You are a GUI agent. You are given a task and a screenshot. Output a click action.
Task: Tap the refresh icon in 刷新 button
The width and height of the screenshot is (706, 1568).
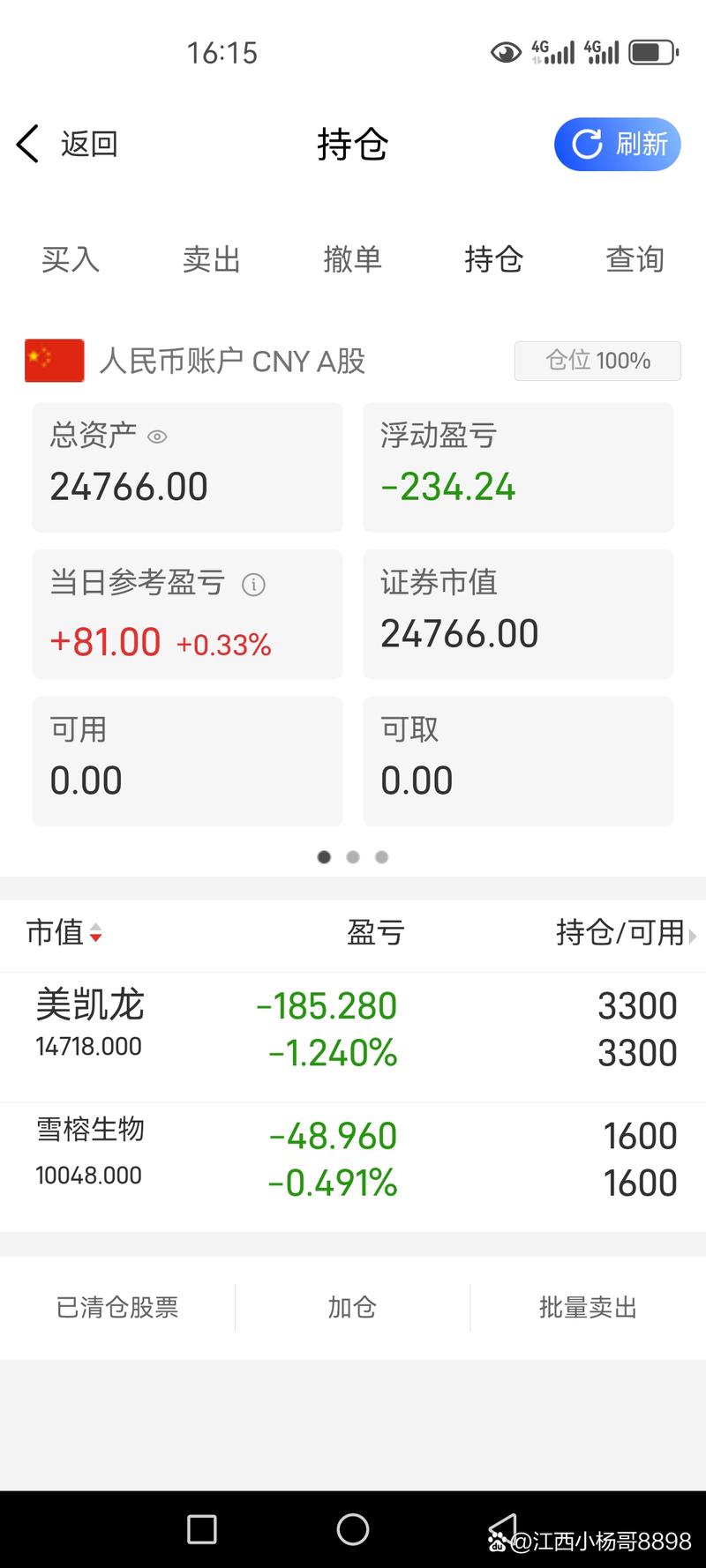tap(586, 145)
